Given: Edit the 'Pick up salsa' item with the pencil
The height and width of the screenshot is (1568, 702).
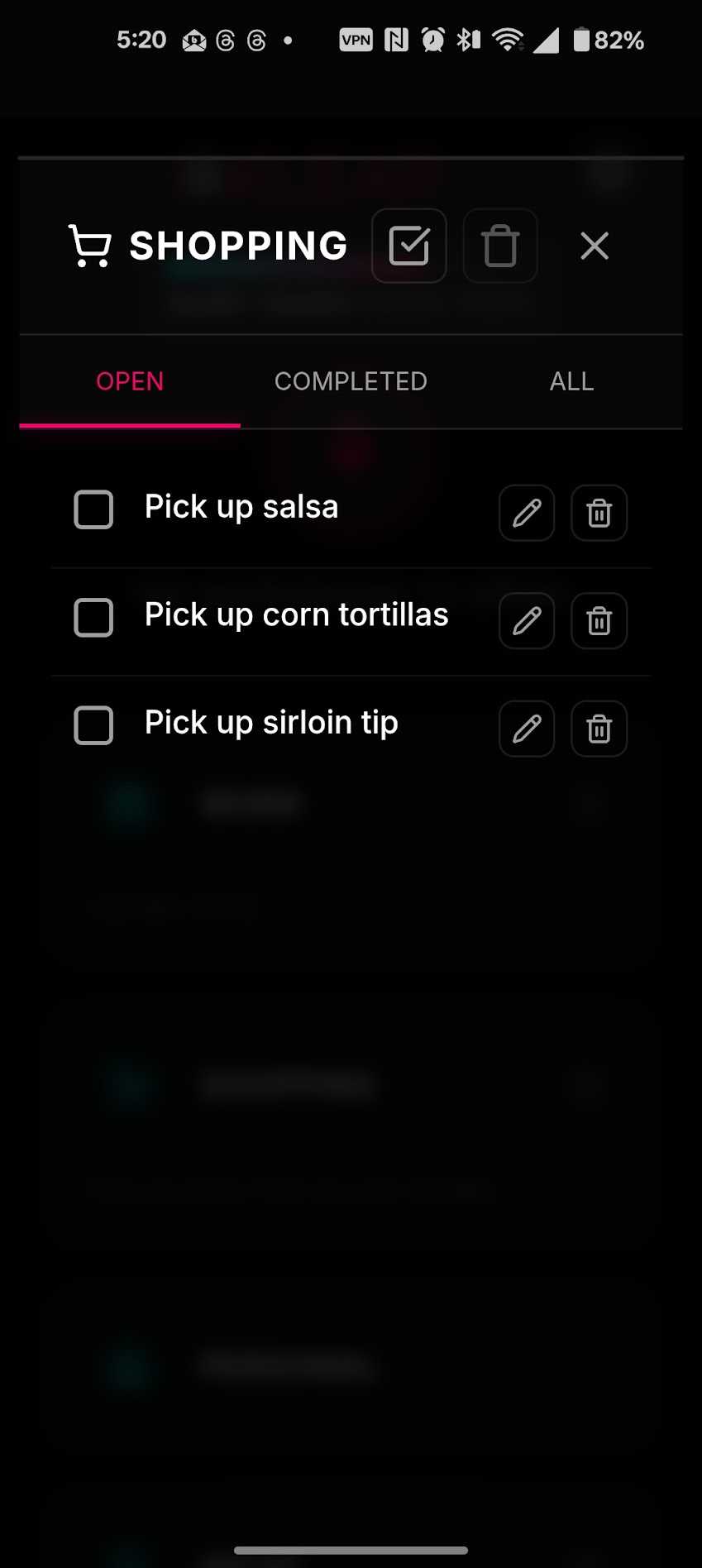Looking at the screenshot, I should [526, 513].
